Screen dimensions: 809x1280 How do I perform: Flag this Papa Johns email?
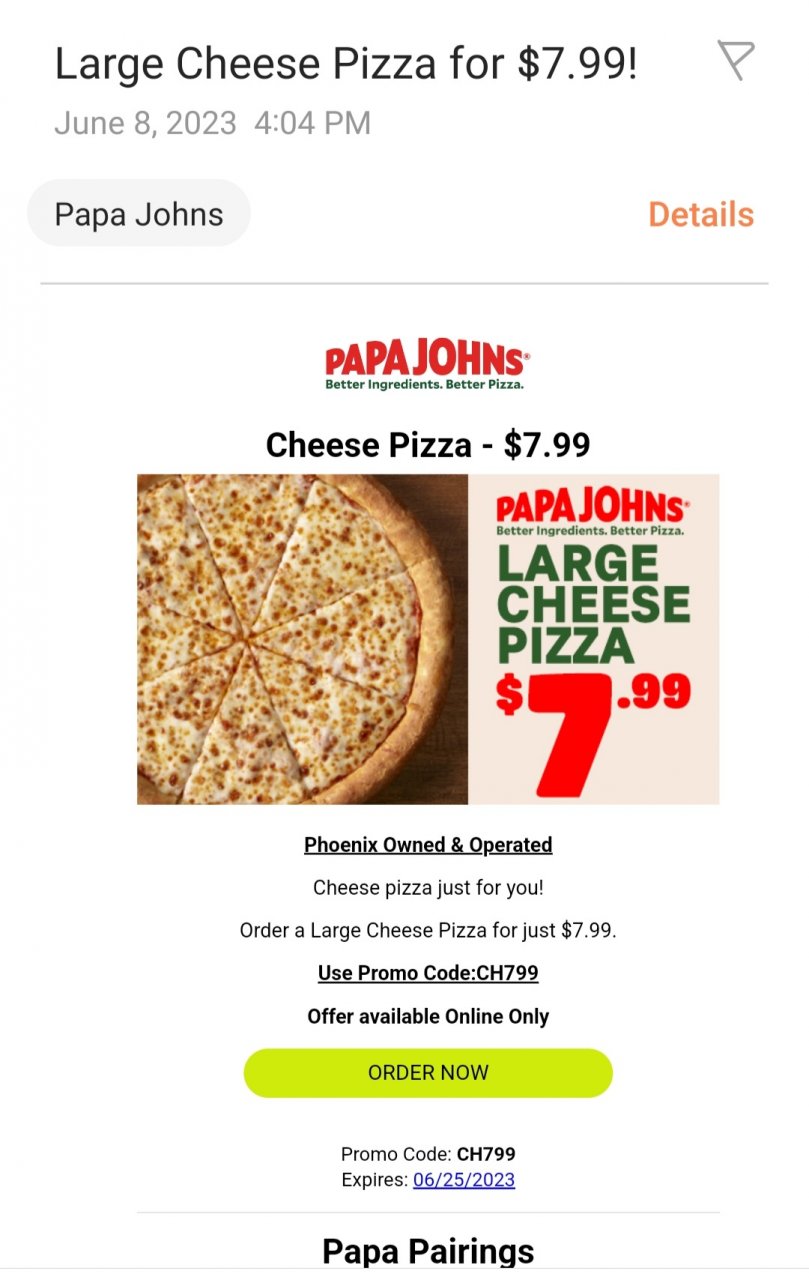tap(736, 61)
